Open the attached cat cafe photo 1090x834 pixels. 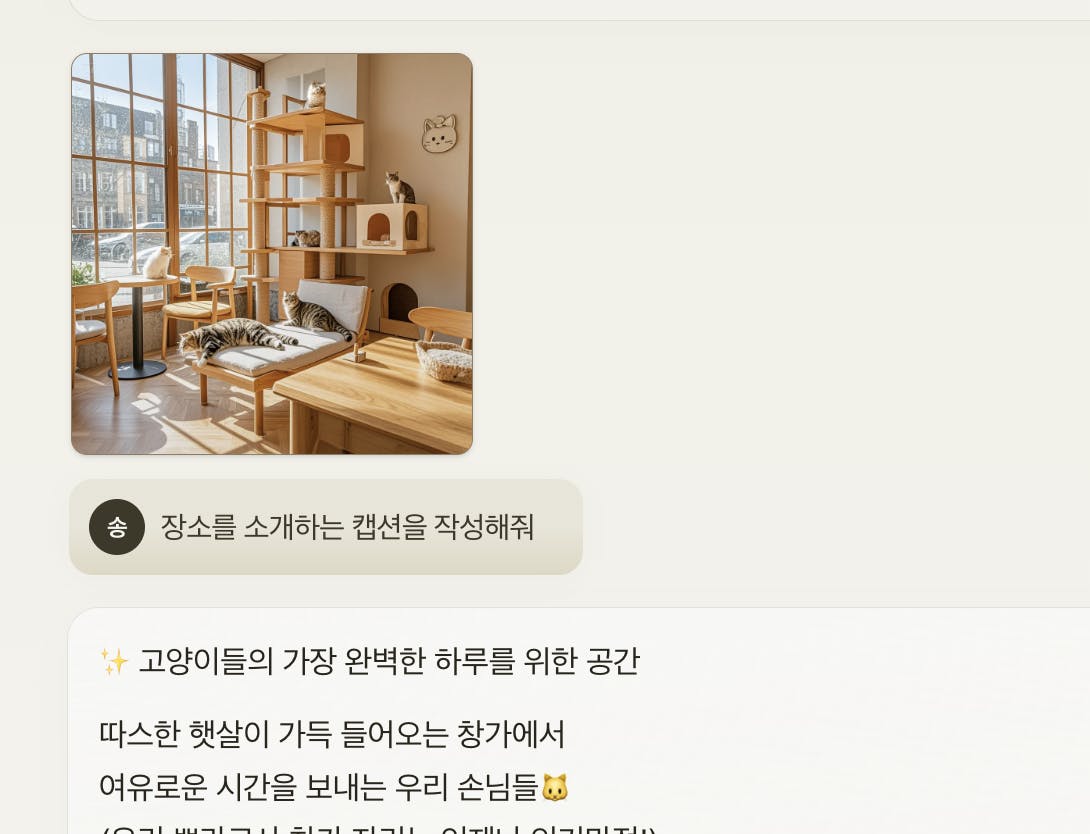pos(272,254)
